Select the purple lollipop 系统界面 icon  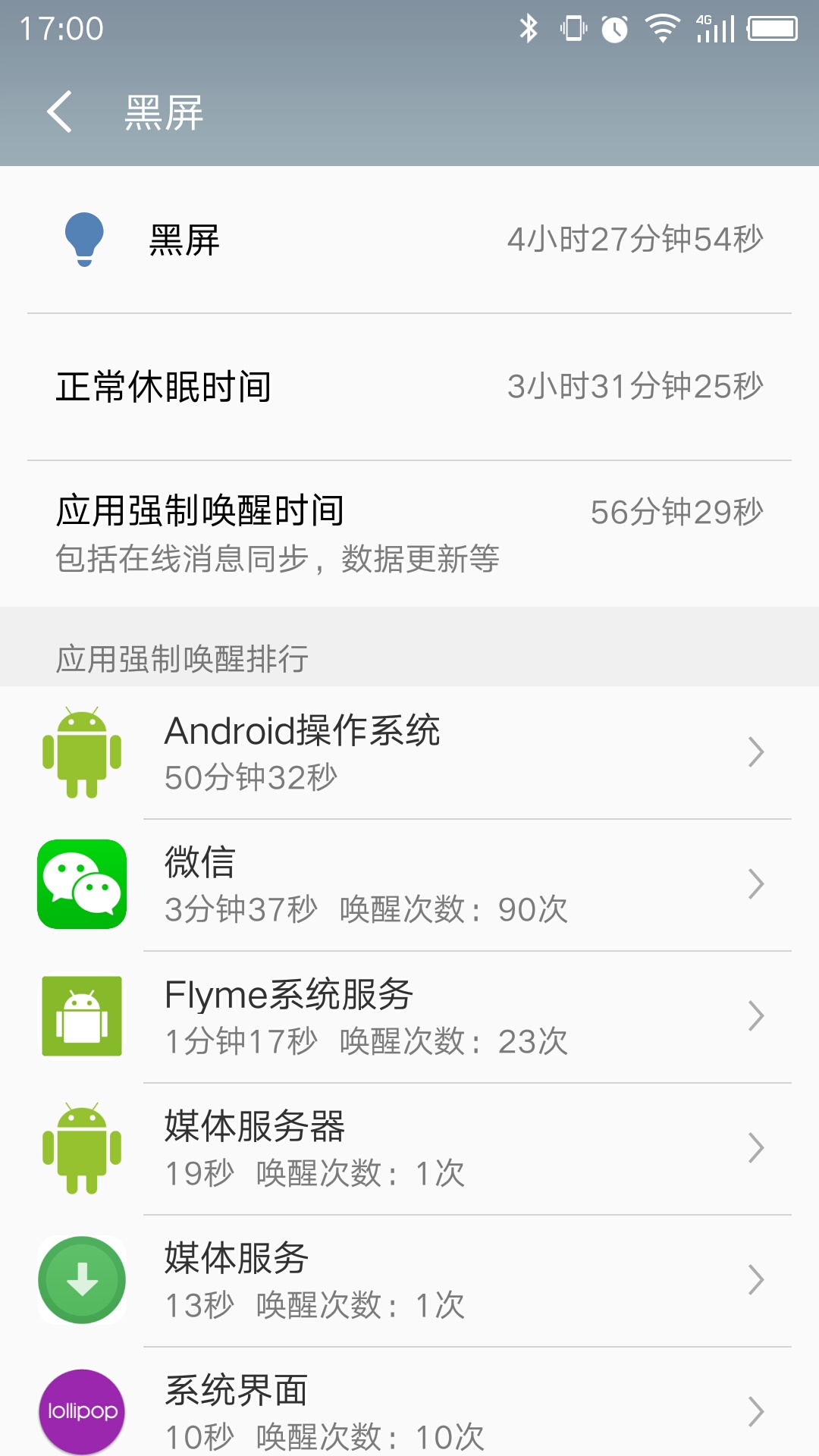pyautogui.click(x=81, y=1411)
